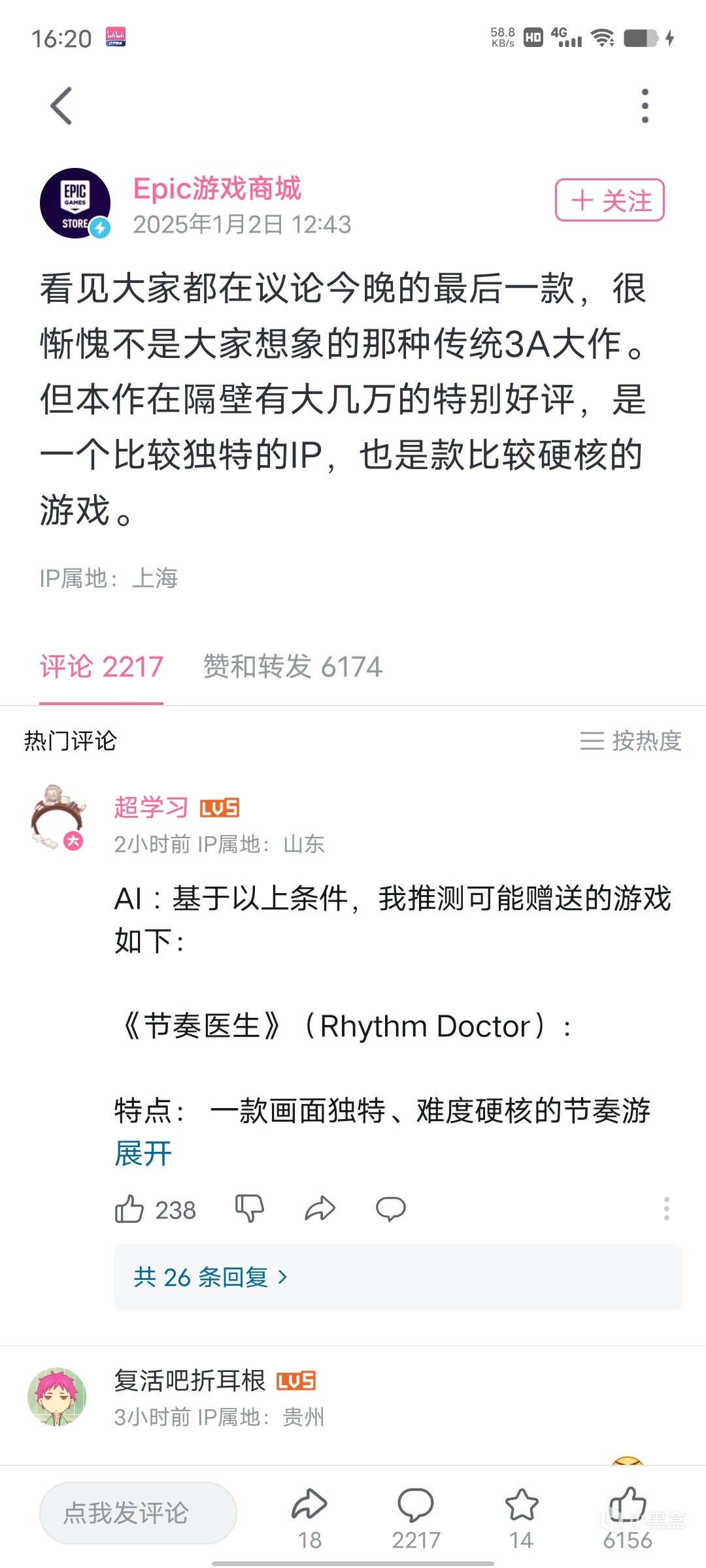This screenshot has height=1568, width=706.
Task: Go back using the top-left arrow
Action: (x=61, y=106)
